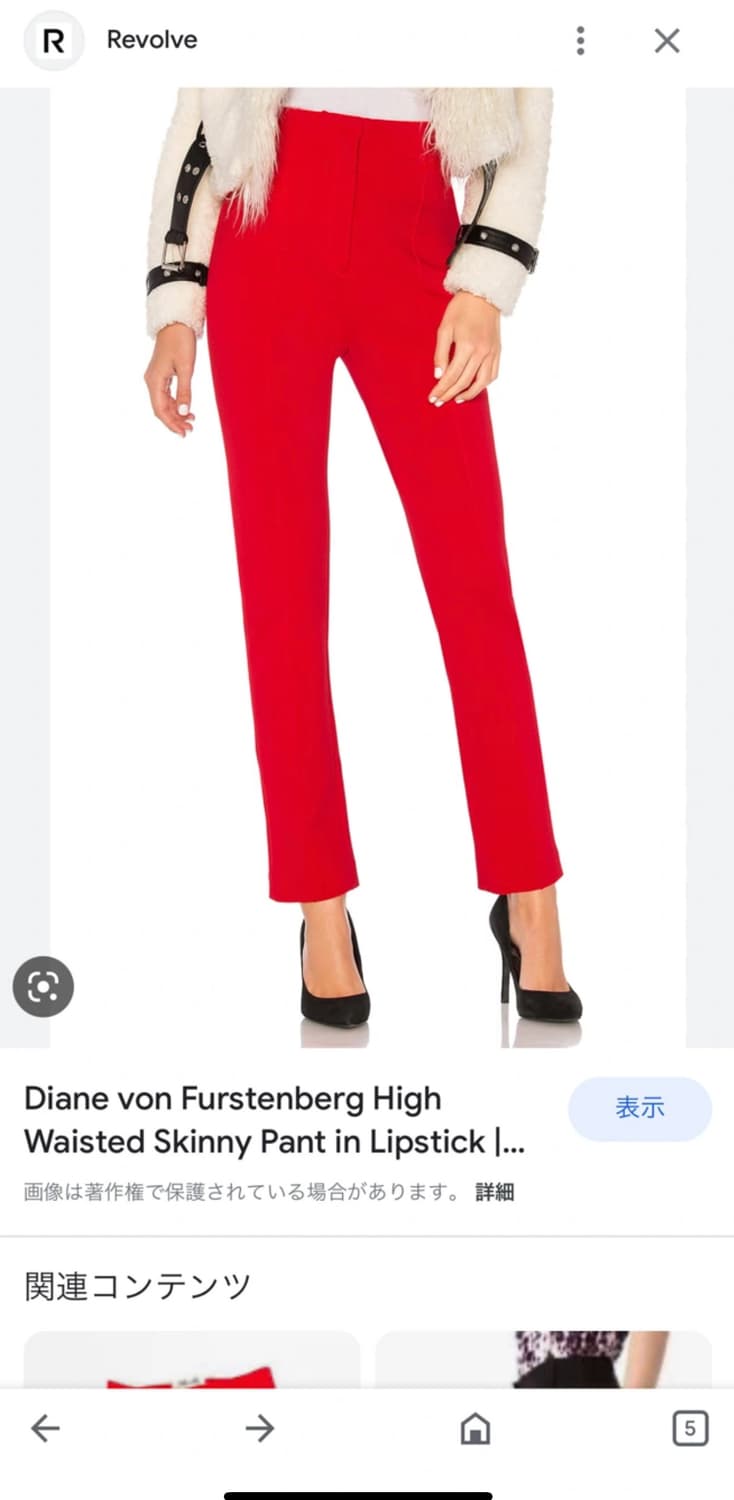This screenshot has height=1500, width=734.
Task: Tap the full-size red pants image
Action: (x=367, y=550)
